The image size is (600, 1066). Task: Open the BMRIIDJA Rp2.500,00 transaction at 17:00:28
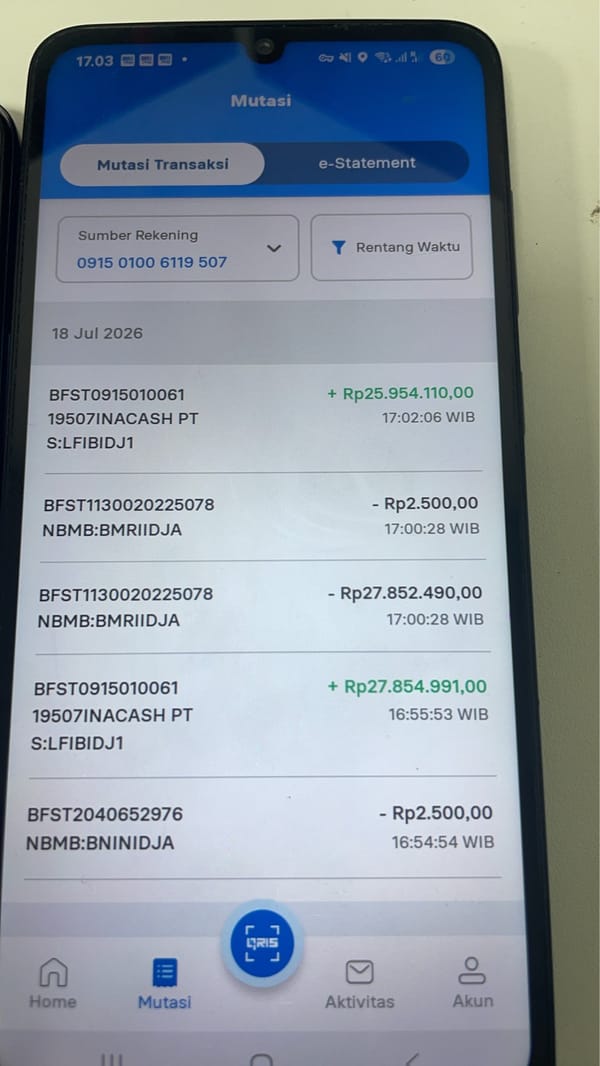[x=263, y=517]
